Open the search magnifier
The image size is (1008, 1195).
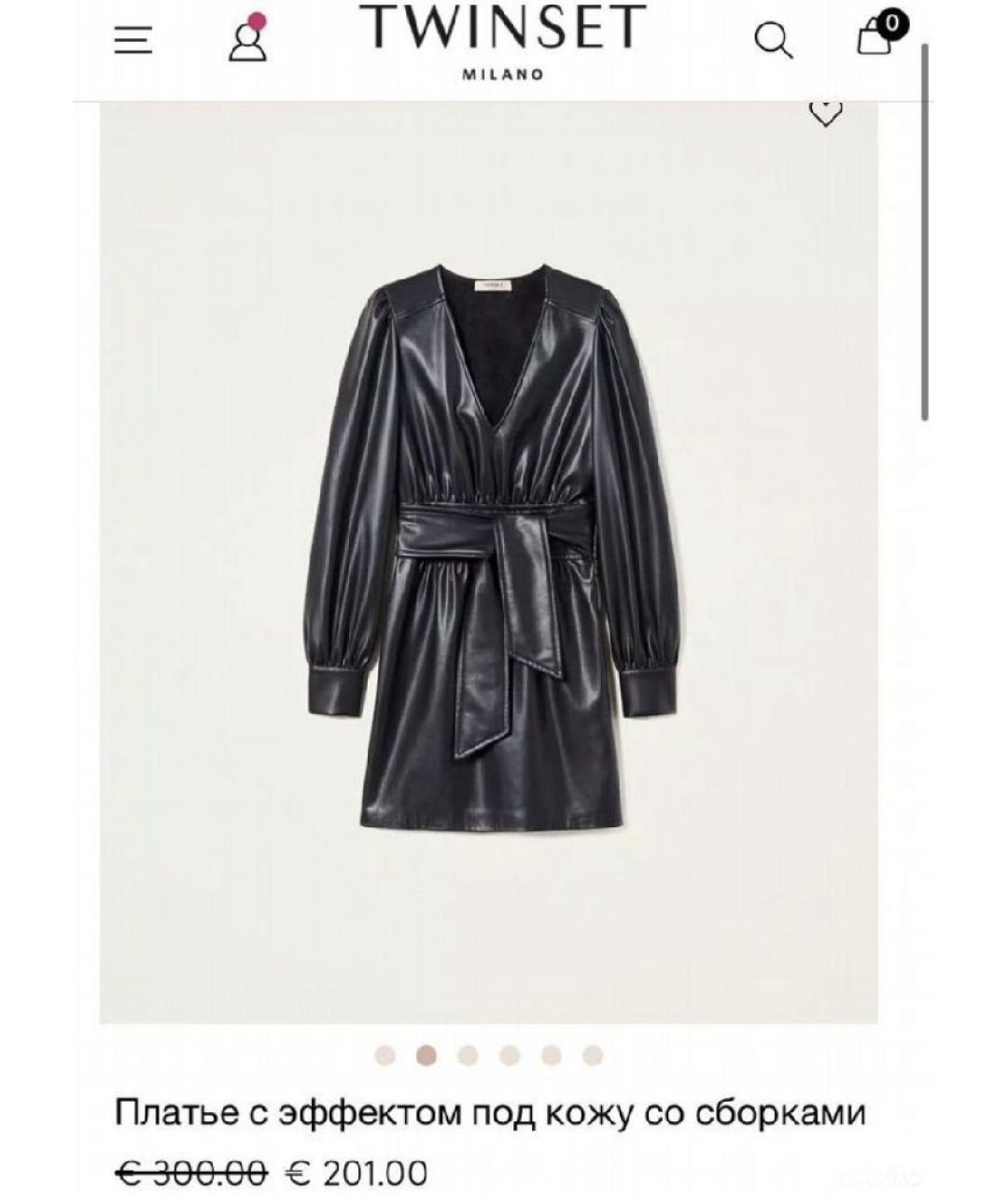[x=773, y=40]
